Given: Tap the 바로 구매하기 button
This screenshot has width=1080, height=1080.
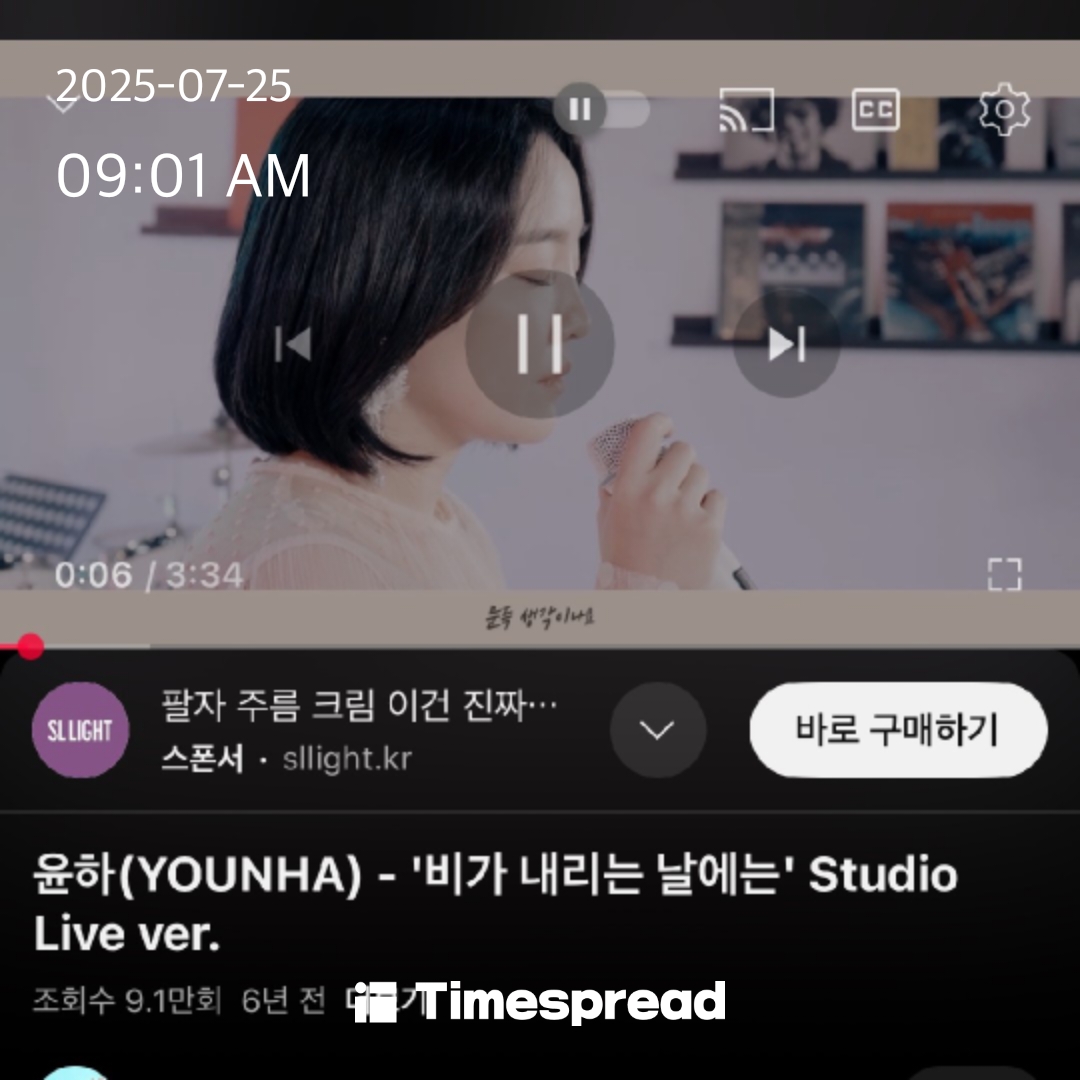Looking at the screenshot, I should (898, 730).
